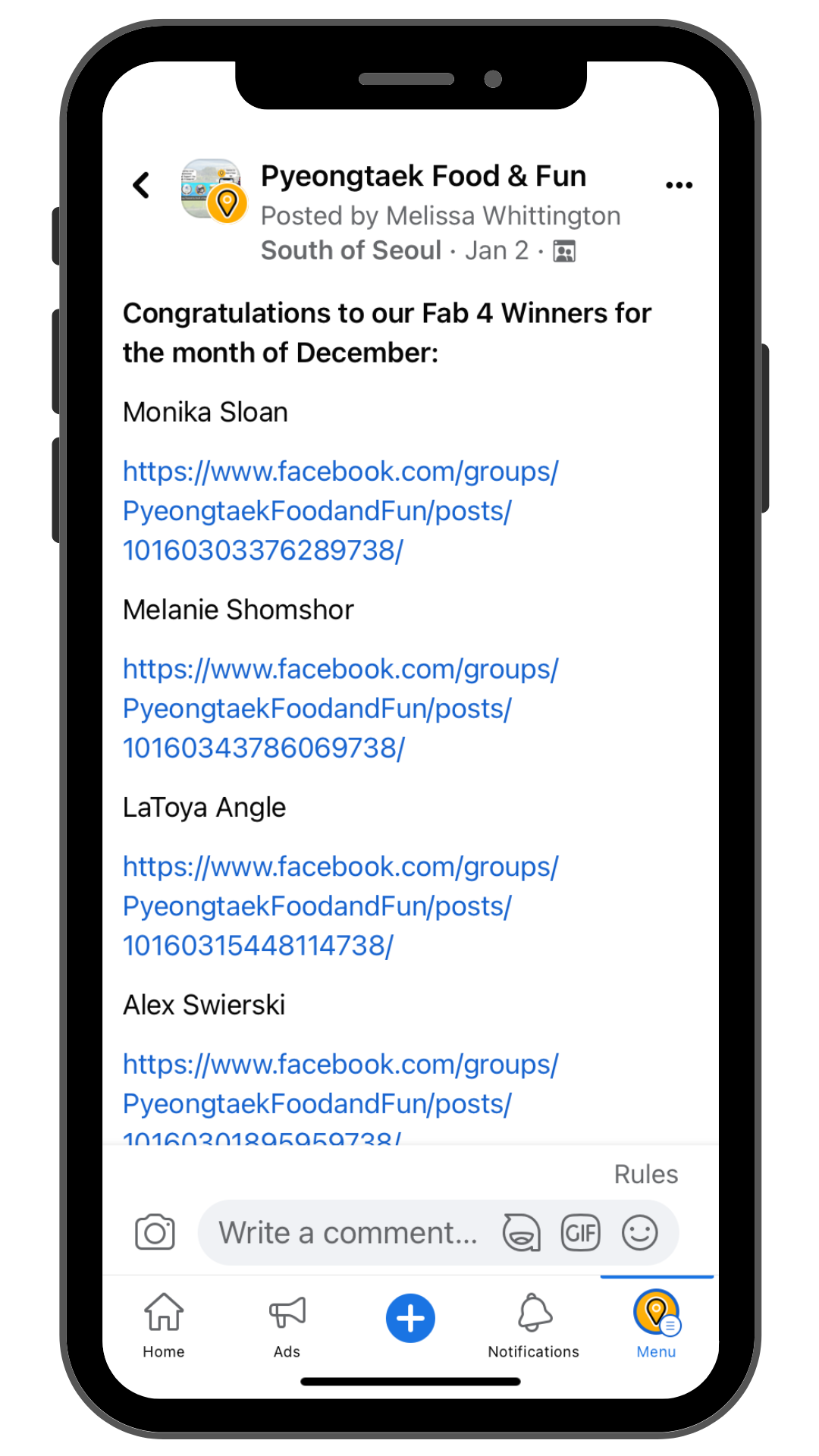Open the Pyeongtaek Food & Fun group page
Screen dimensions: 819x1456
click(423, 176)
